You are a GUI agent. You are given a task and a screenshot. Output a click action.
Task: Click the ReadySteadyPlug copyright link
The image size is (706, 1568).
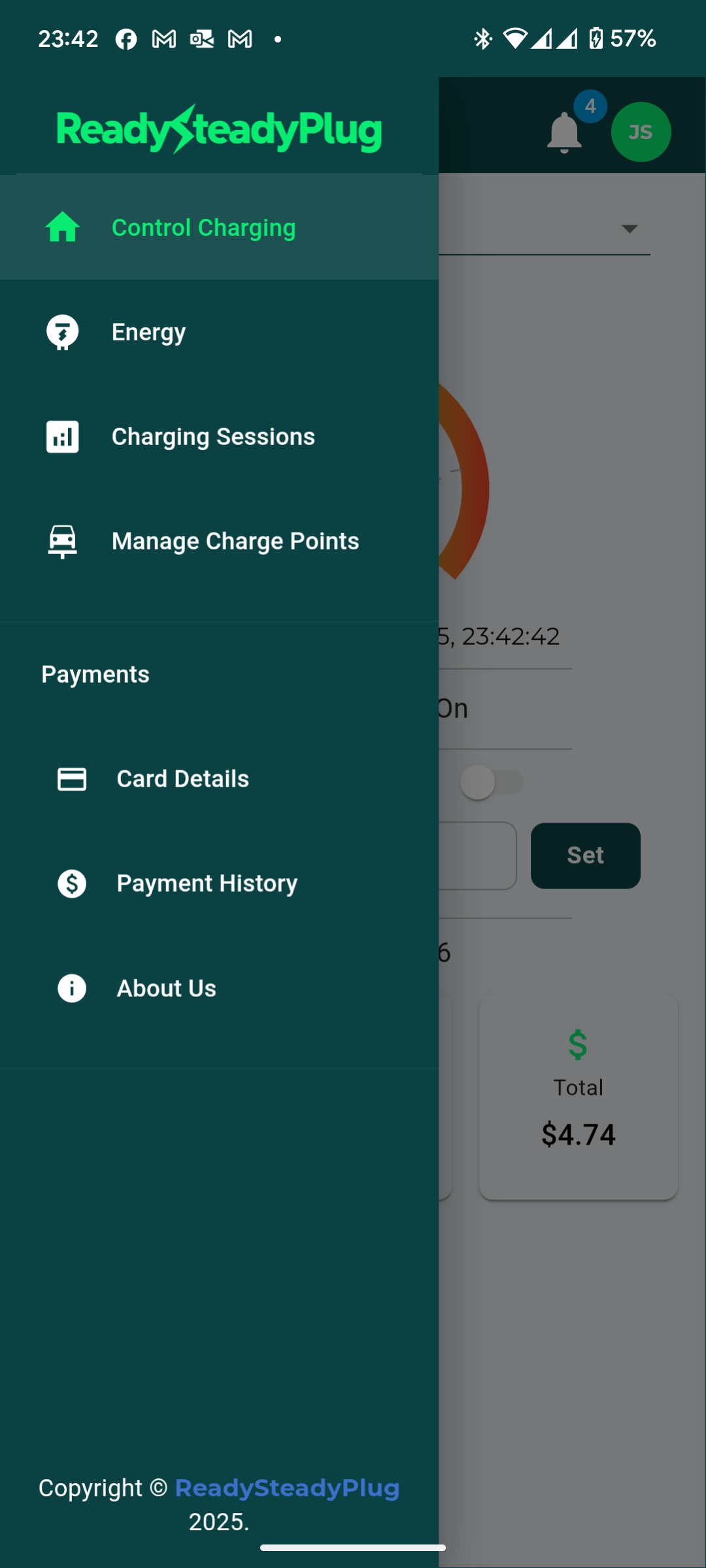(x=286, y=1487)
